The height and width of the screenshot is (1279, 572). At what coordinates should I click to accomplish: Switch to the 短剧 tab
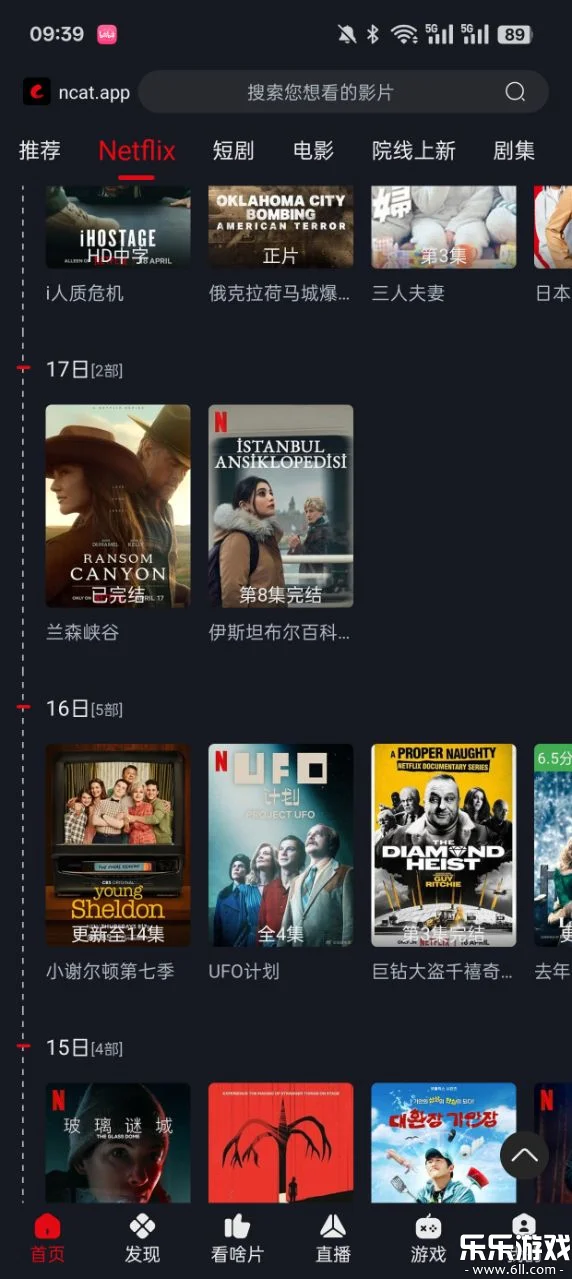pos(233,151)
